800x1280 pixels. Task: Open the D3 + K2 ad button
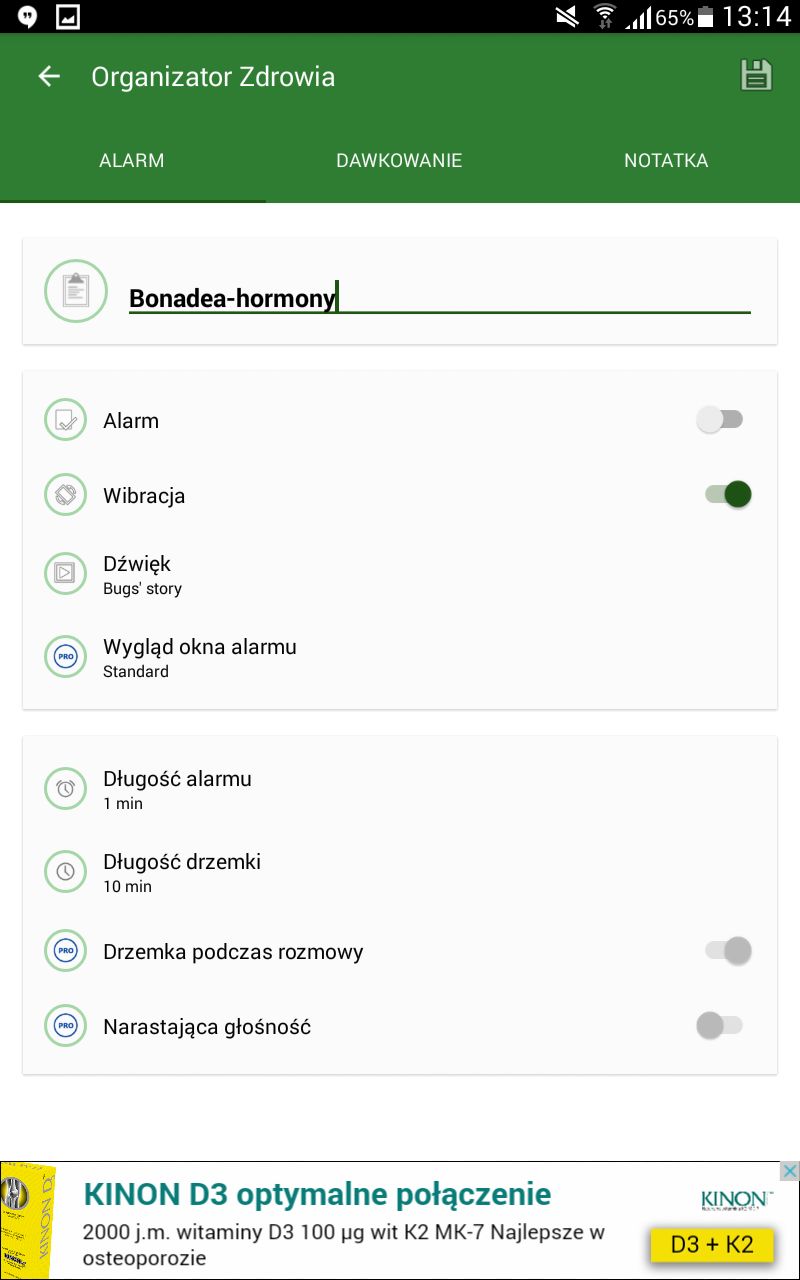pyautogui.click(x=710, y=1245)
